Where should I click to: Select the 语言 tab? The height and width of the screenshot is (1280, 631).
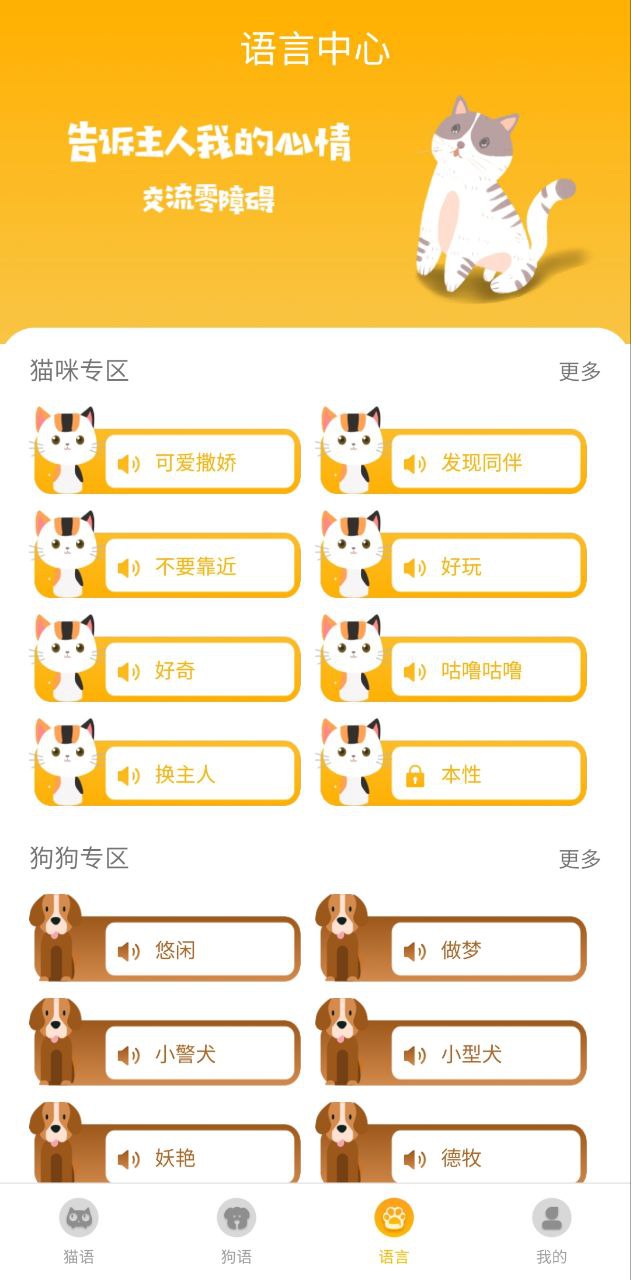[394, 1232]
